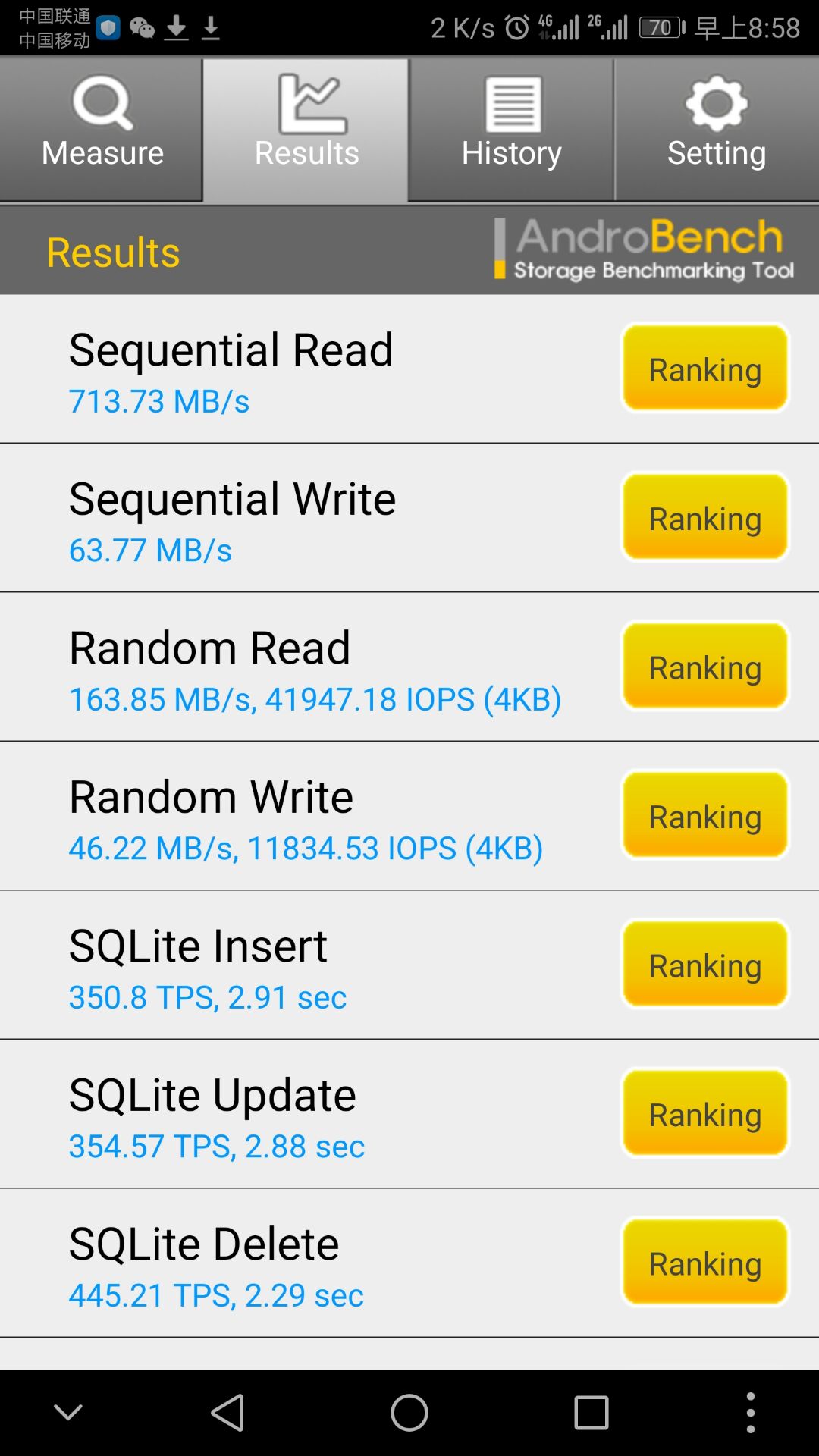
Task: See SQLite Delete ranking
Action: pyautogui.click(x=704, y=1263)
